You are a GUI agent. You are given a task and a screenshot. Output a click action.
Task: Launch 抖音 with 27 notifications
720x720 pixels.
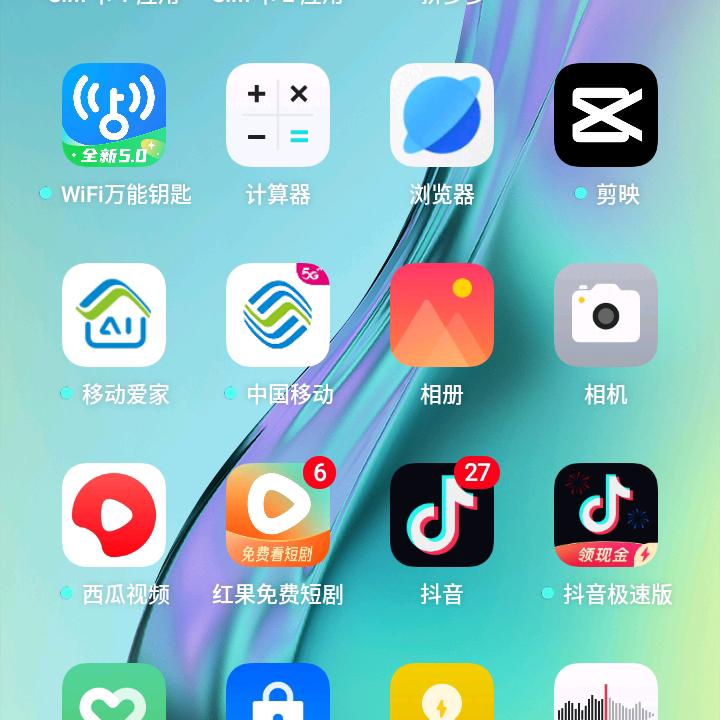pos(442,515)
